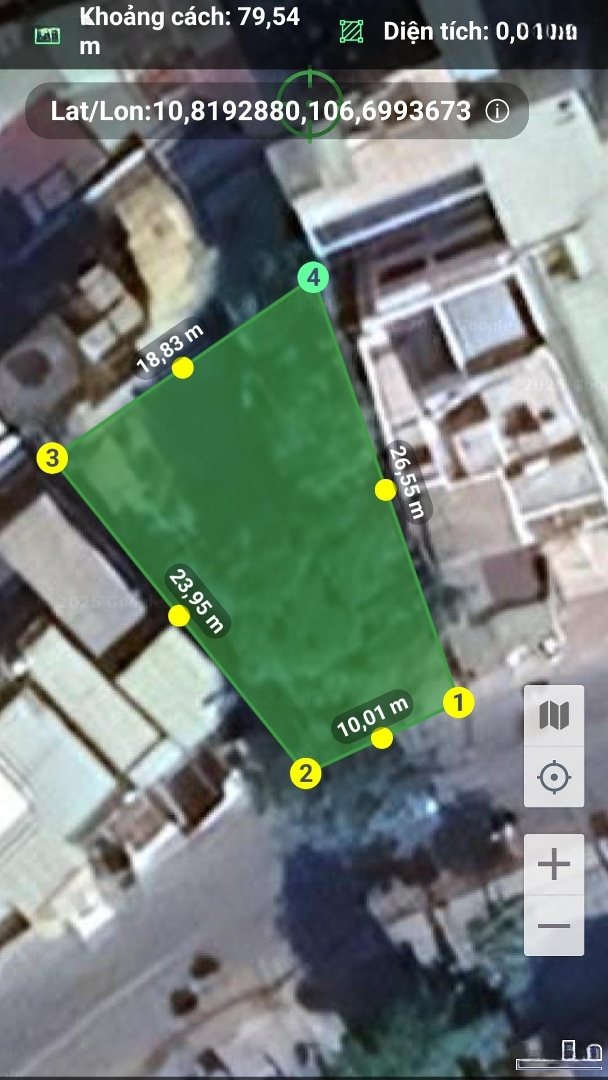This screenshot has height=1080, width=608.
Task: Switch to distance measurement mode
Action: tap(47, 35)
